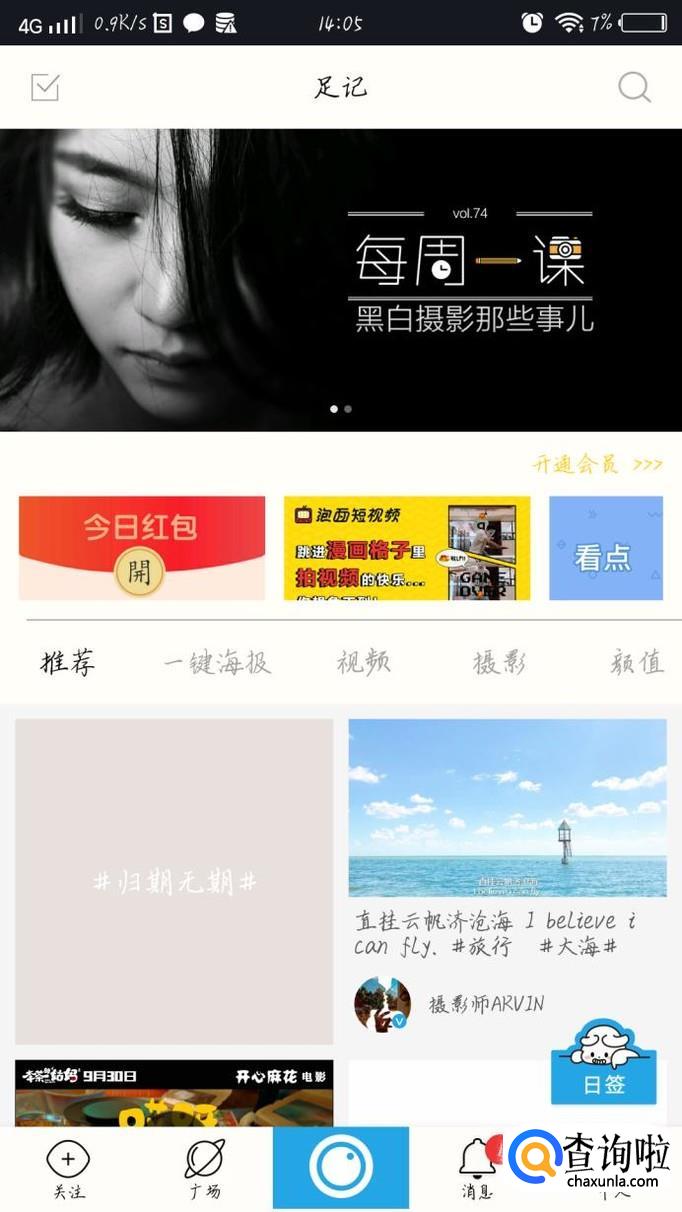Switch to the 视频 tab
This screenshot has width=682, height=1212.
click(363, 662)
